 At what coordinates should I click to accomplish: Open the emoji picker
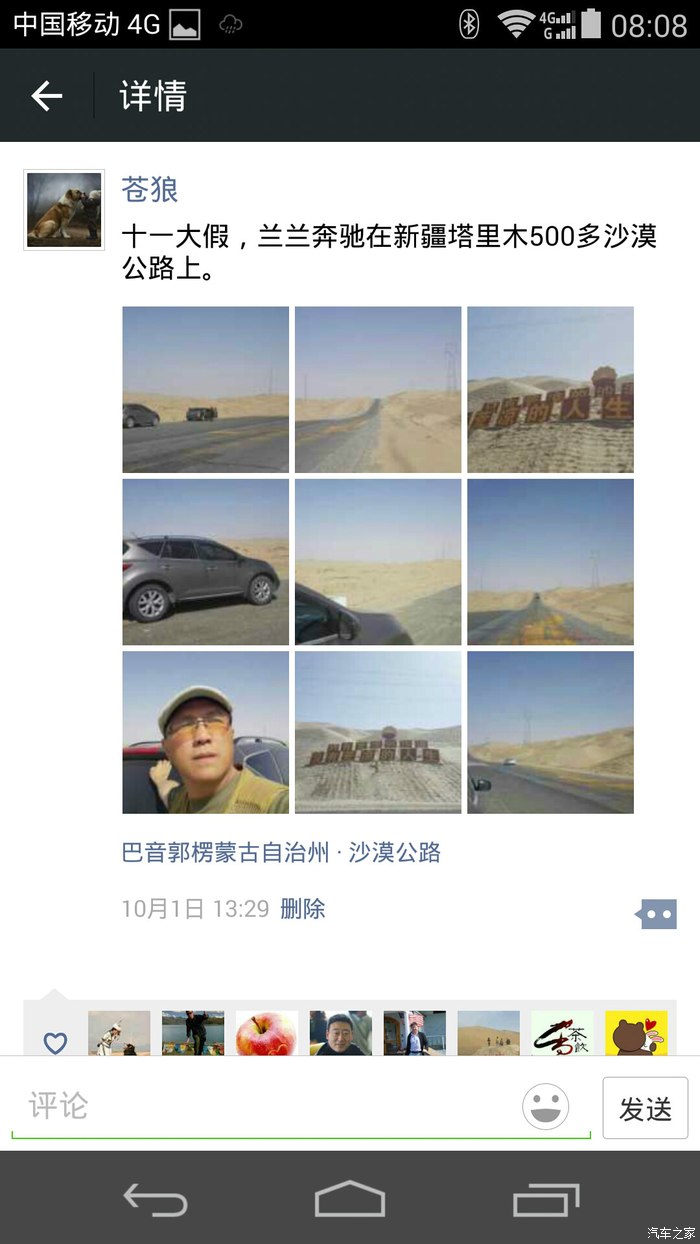coord(546,1107)
